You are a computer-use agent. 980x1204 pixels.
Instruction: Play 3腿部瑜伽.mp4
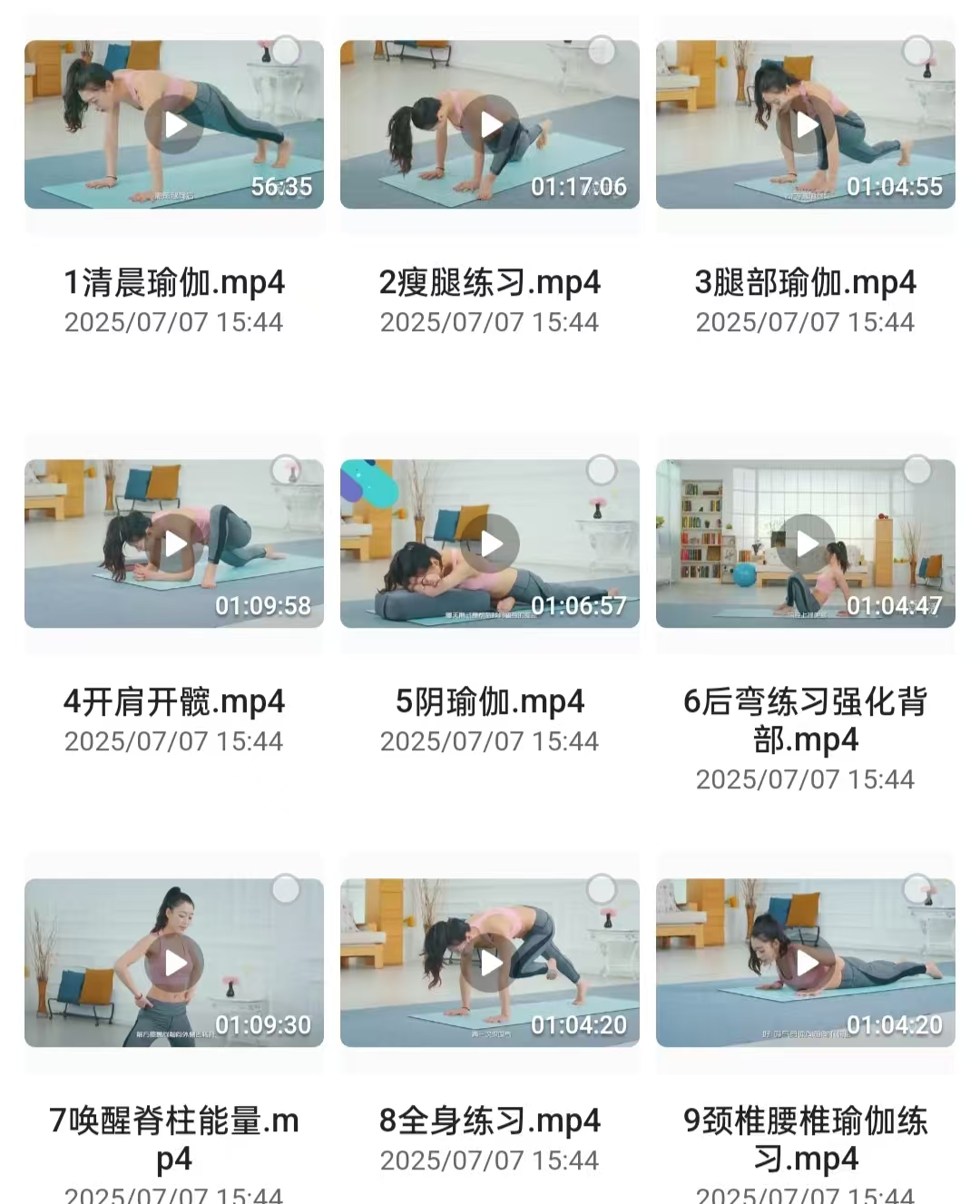(806, 125)
